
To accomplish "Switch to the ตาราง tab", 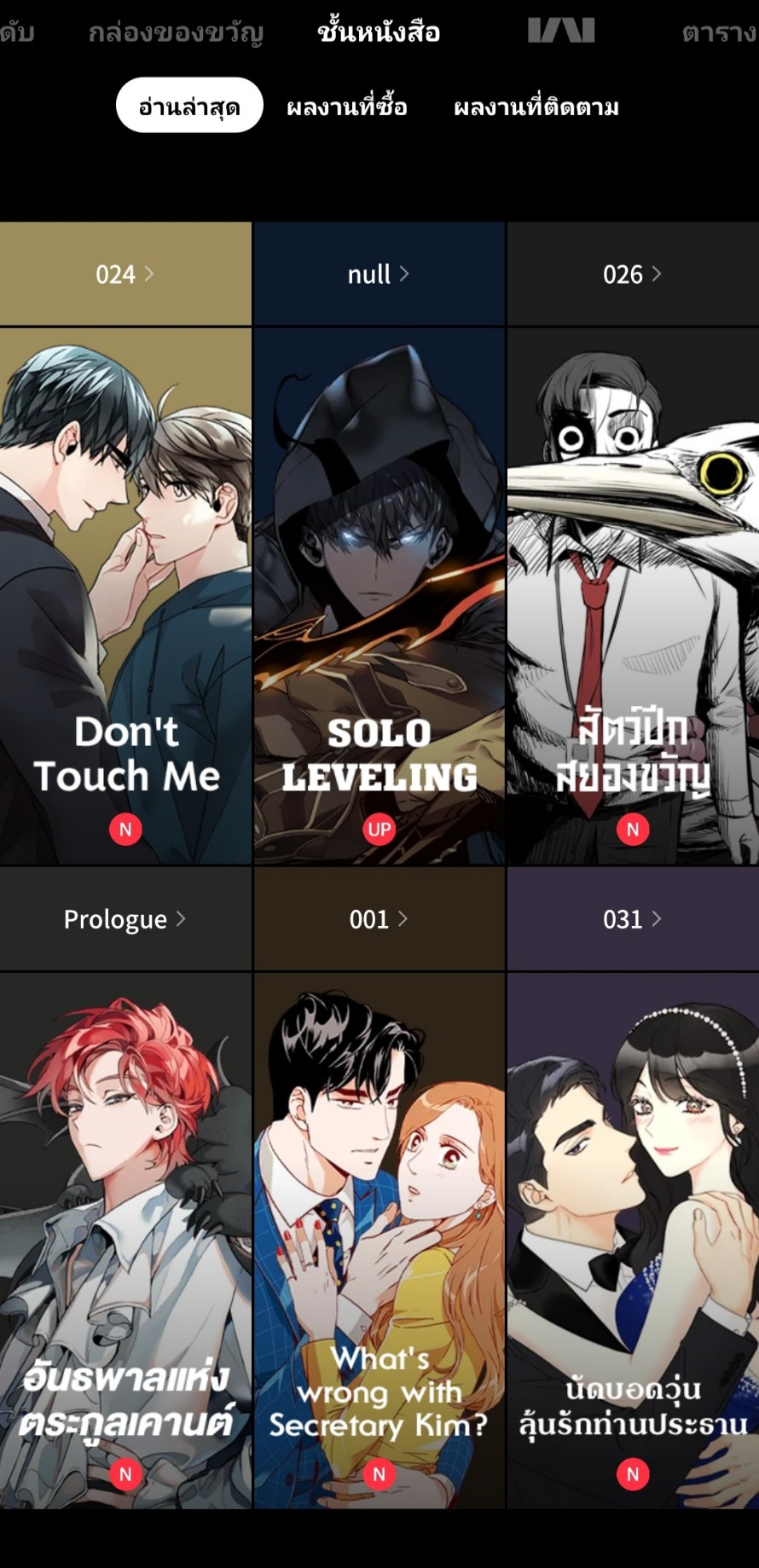I will click(719, 32).
